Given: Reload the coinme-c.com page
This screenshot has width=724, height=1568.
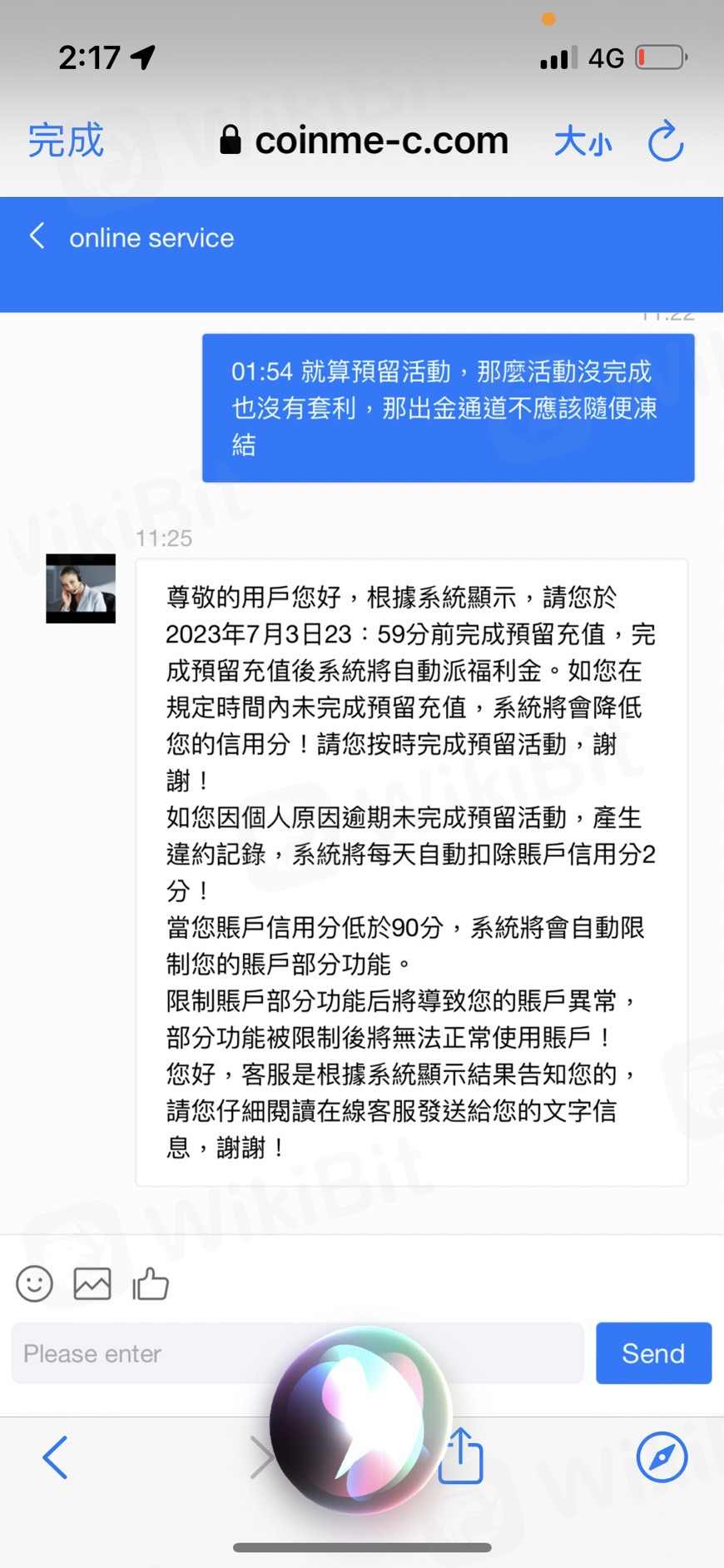Looking at the screenshot, I should 666,141.
